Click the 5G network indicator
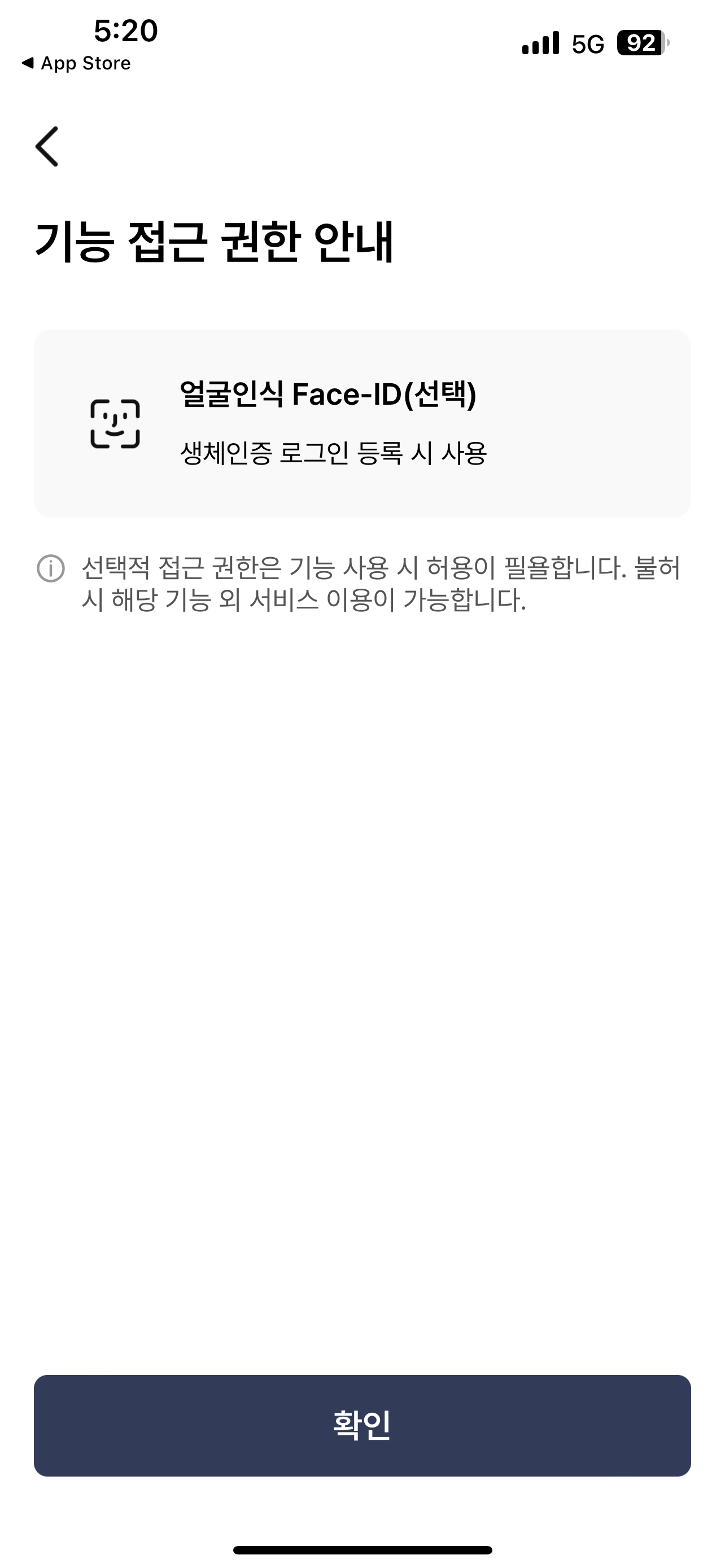725x1568 pixels. click(x=586, y=42)
